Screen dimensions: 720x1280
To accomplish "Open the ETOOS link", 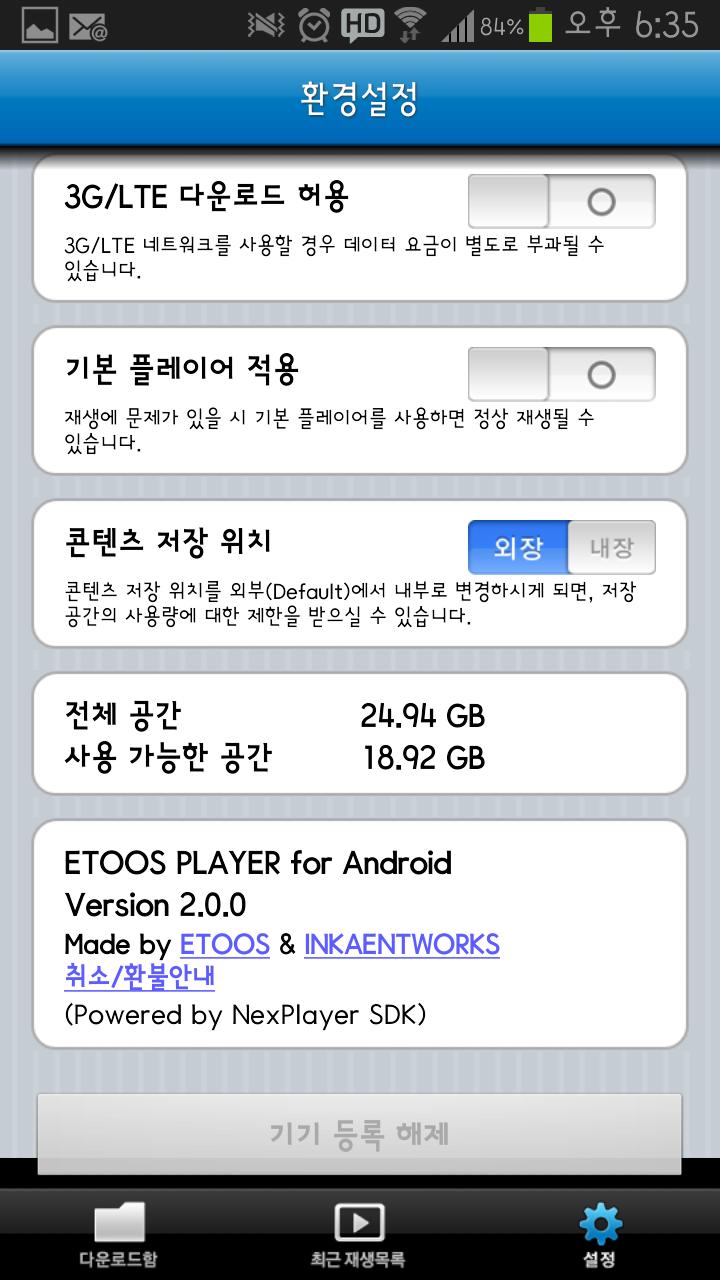I will 224,944.
